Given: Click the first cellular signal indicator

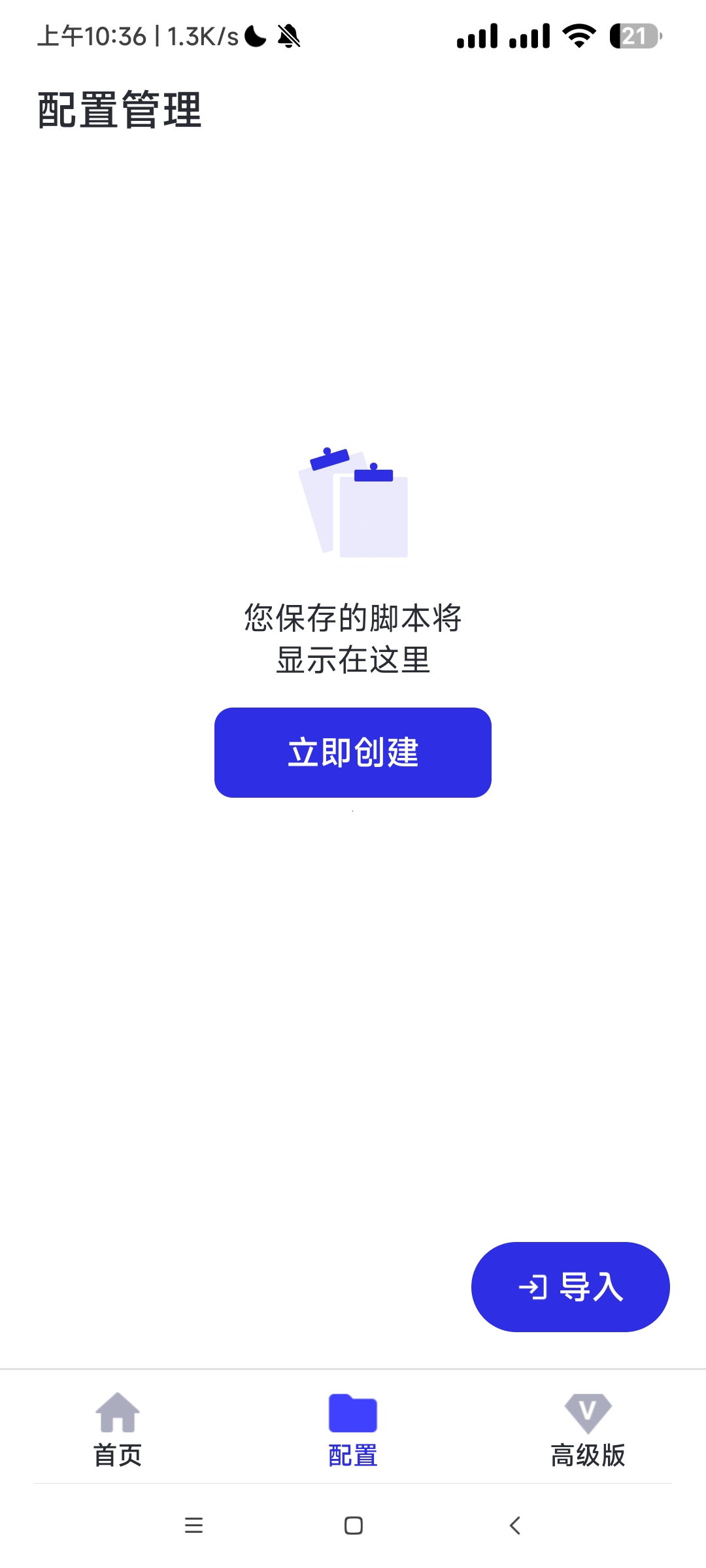Looking at the screenshot, I should coord(477,38).
